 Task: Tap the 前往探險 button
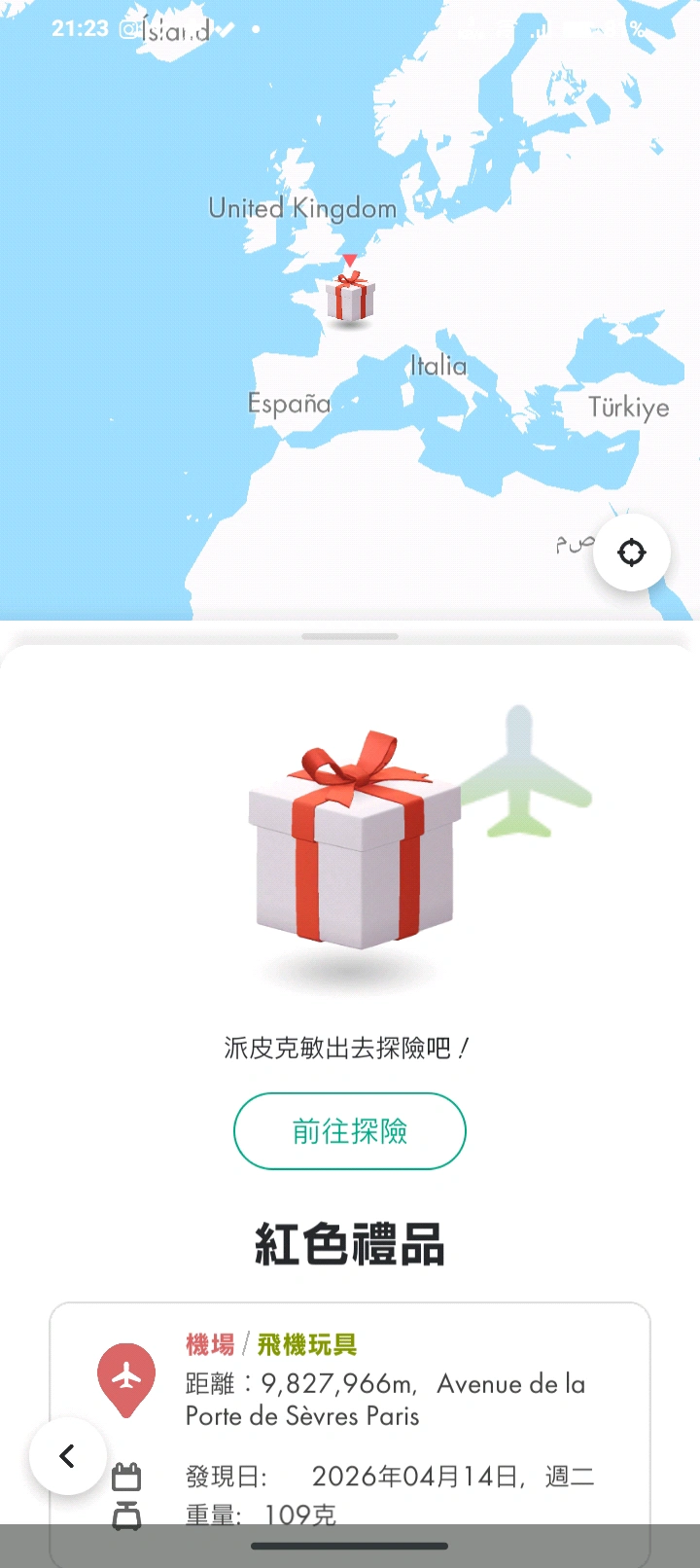tap(349, 1130)
